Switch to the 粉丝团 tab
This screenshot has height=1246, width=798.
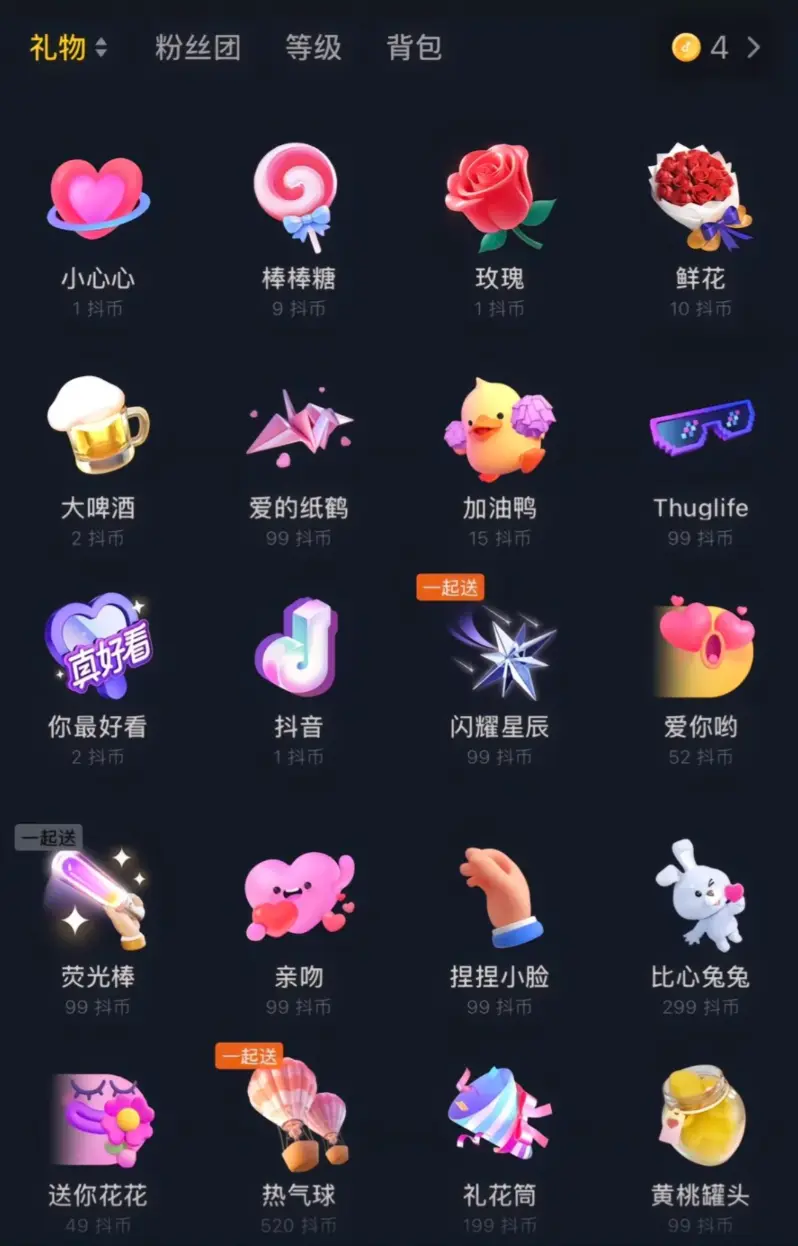tap(198, 47)
